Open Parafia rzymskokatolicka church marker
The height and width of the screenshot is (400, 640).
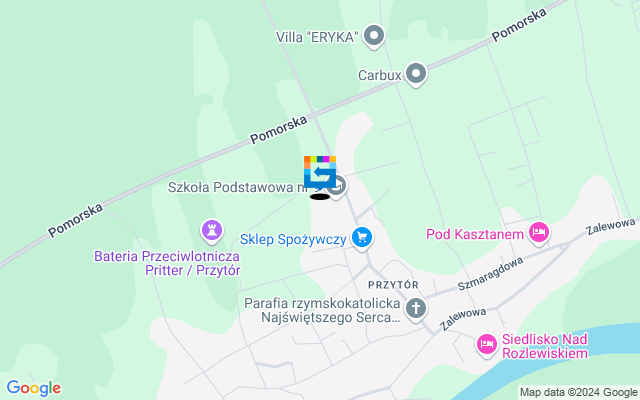pos(415,308)
